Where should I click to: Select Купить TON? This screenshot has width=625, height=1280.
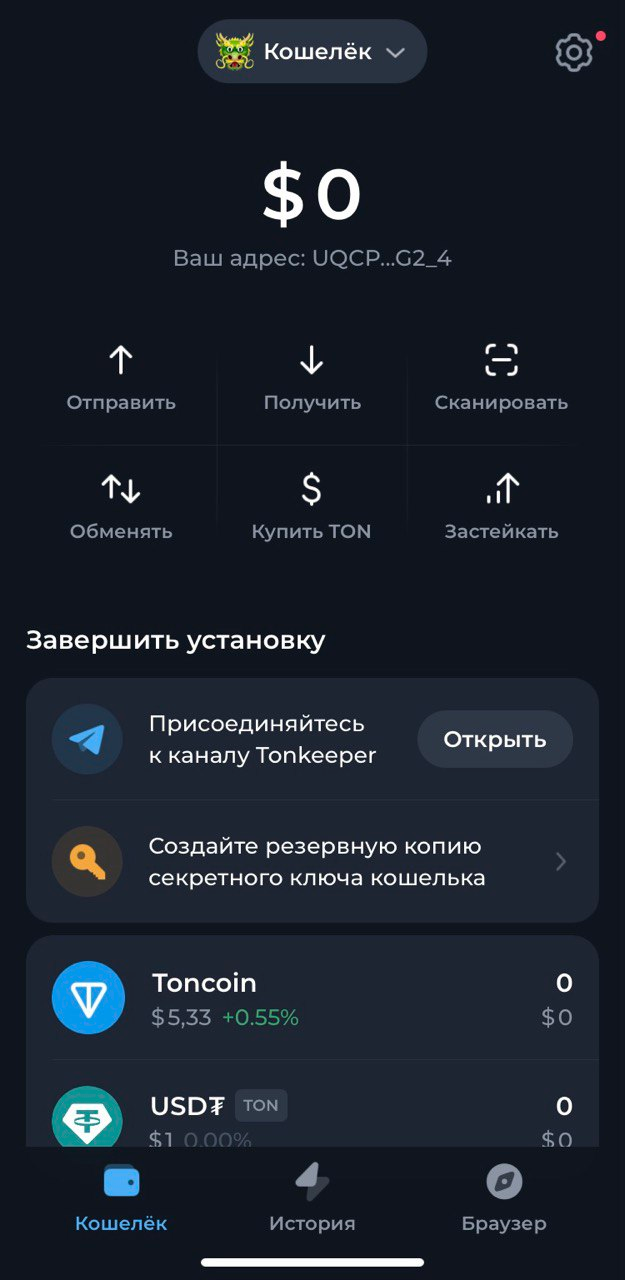tap(312, 508)
